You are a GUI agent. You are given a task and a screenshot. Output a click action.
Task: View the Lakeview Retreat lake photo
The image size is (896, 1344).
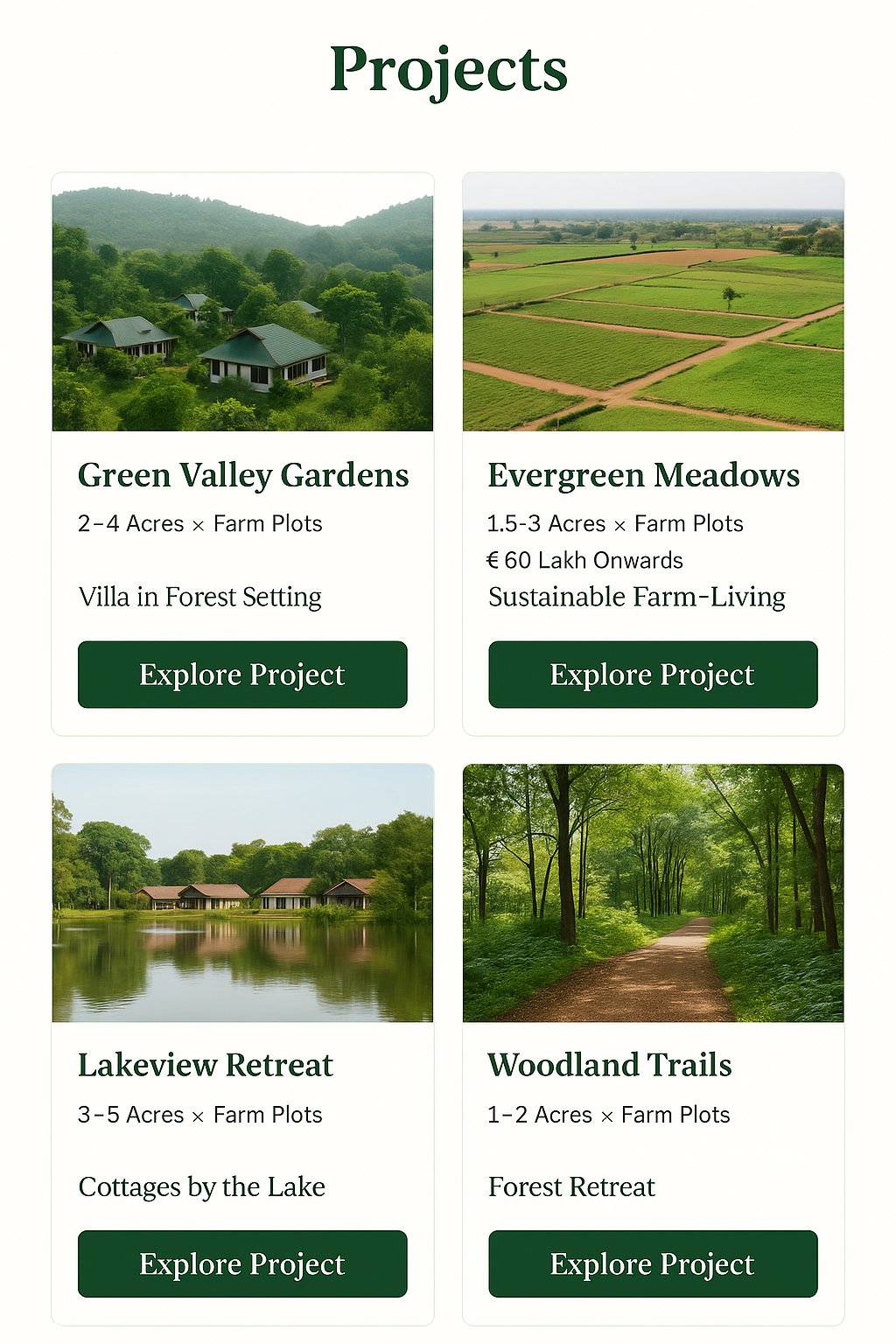coord(242,892)
